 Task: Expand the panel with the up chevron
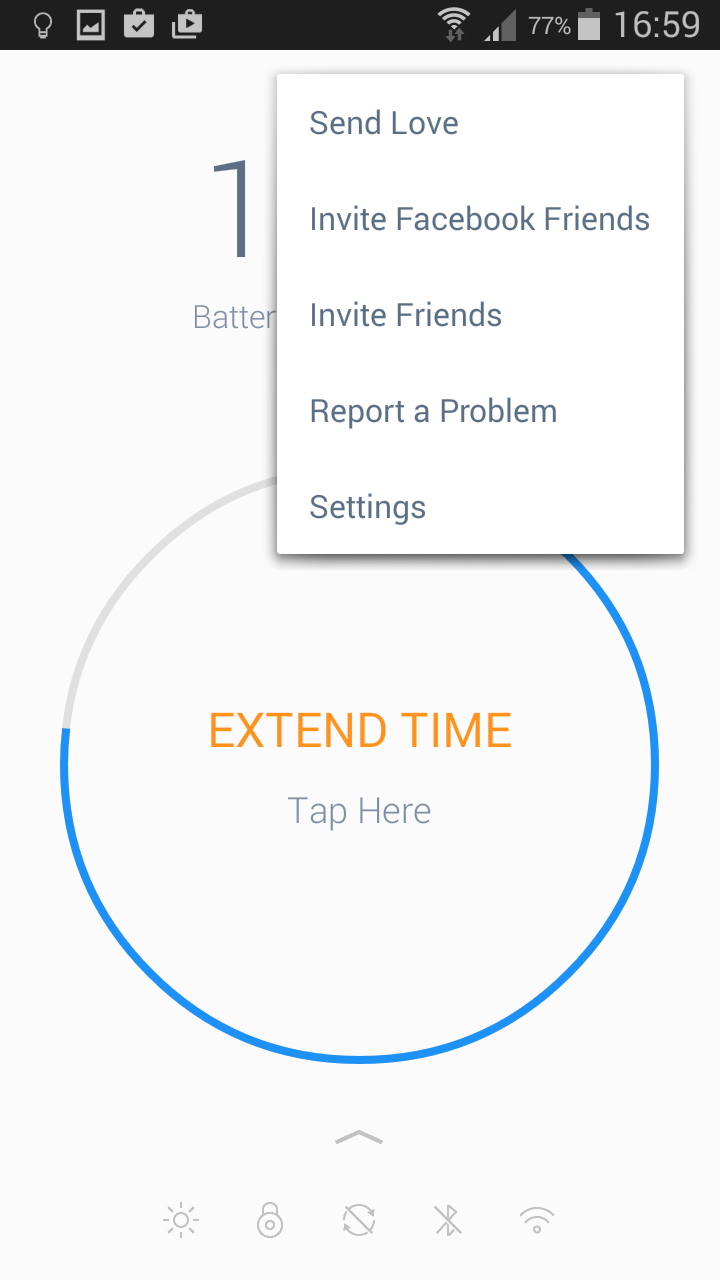(x=359, y=1137)
